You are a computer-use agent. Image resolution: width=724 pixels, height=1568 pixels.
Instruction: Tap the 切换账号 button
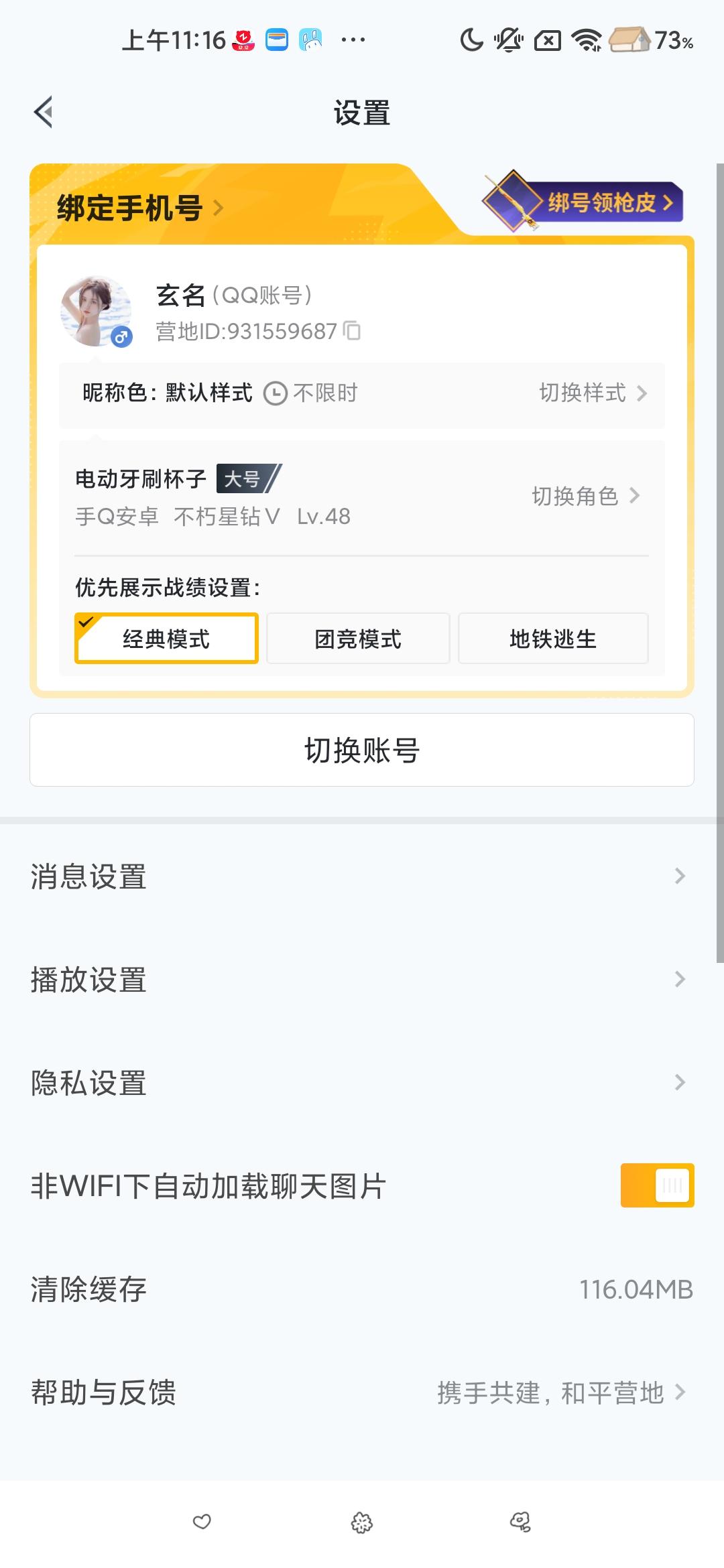[362, 750]
